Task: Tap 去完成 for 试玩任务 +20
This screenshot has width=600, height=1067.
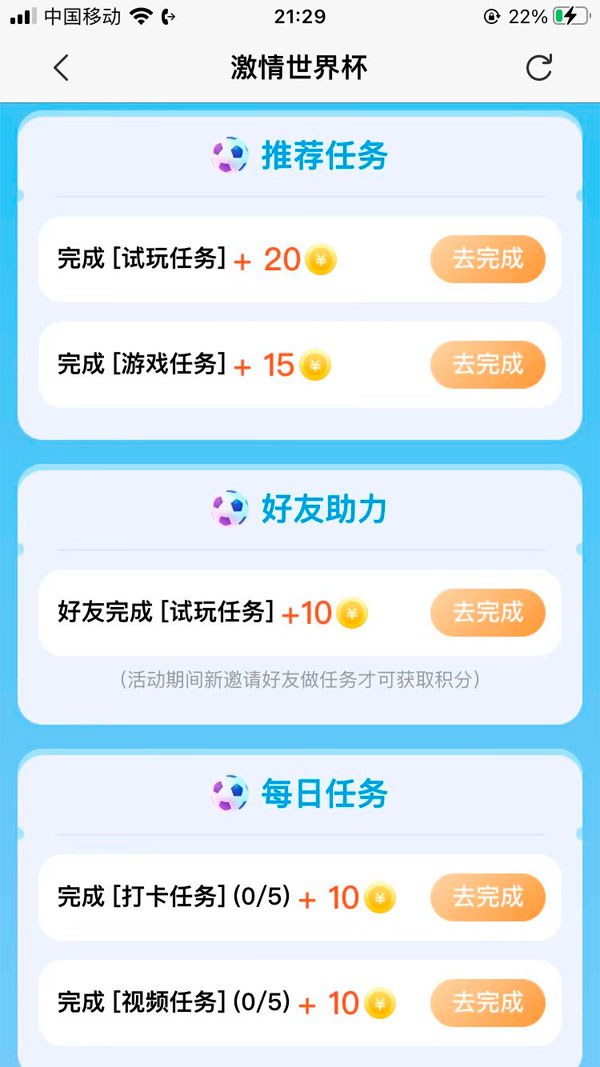Action: 488,259
